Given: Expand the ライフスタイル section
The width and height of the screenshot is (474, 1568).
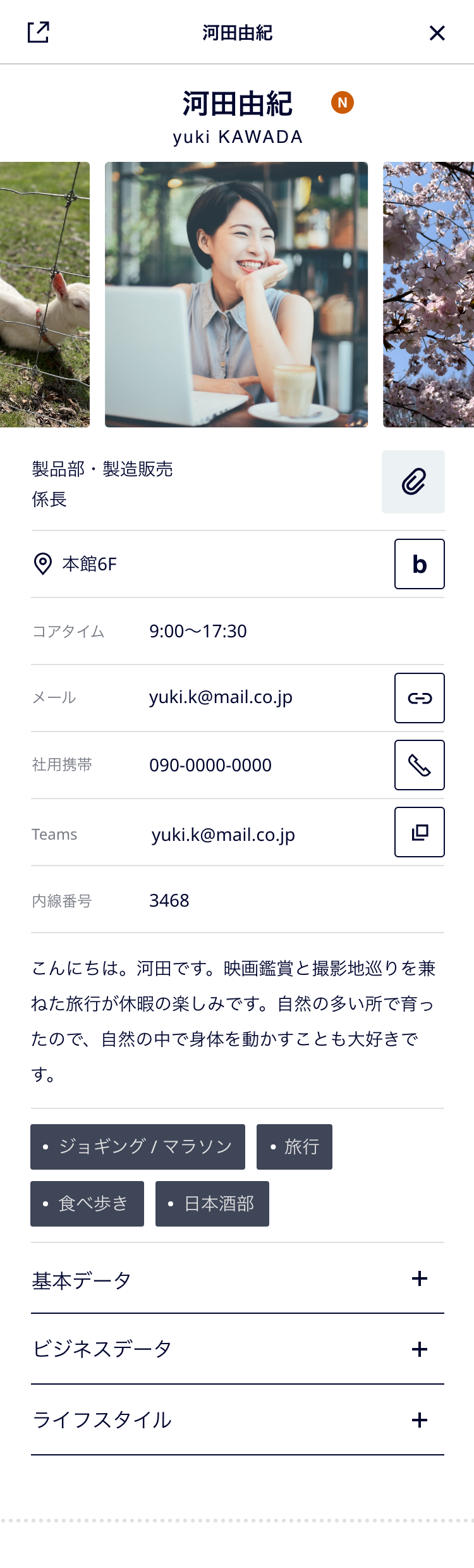Looking at the screenshot, I should (420, 1420).
